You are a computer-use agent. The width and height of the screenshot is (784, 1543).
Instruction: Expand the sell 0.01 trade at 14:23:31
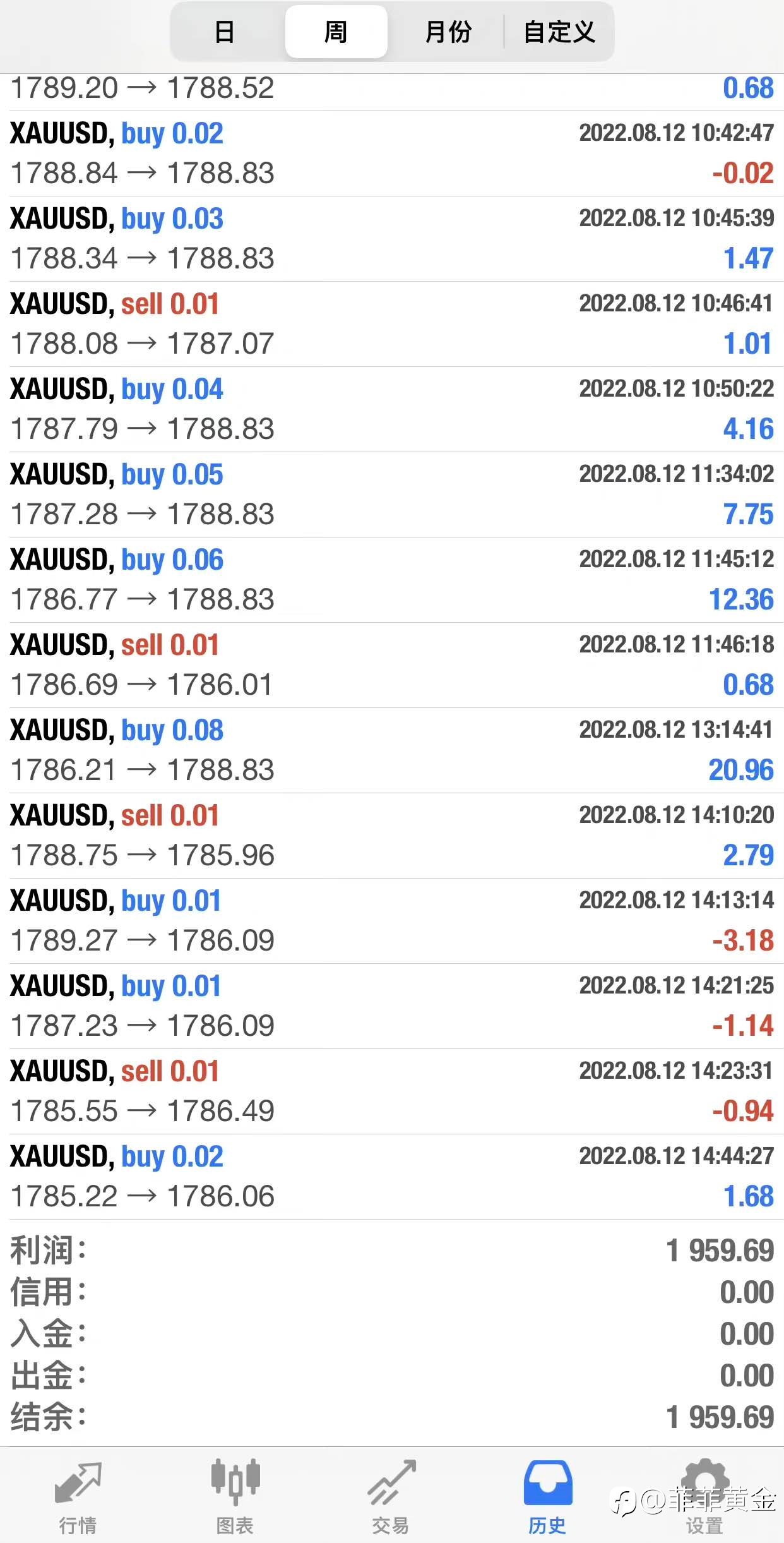(392, 1091)
